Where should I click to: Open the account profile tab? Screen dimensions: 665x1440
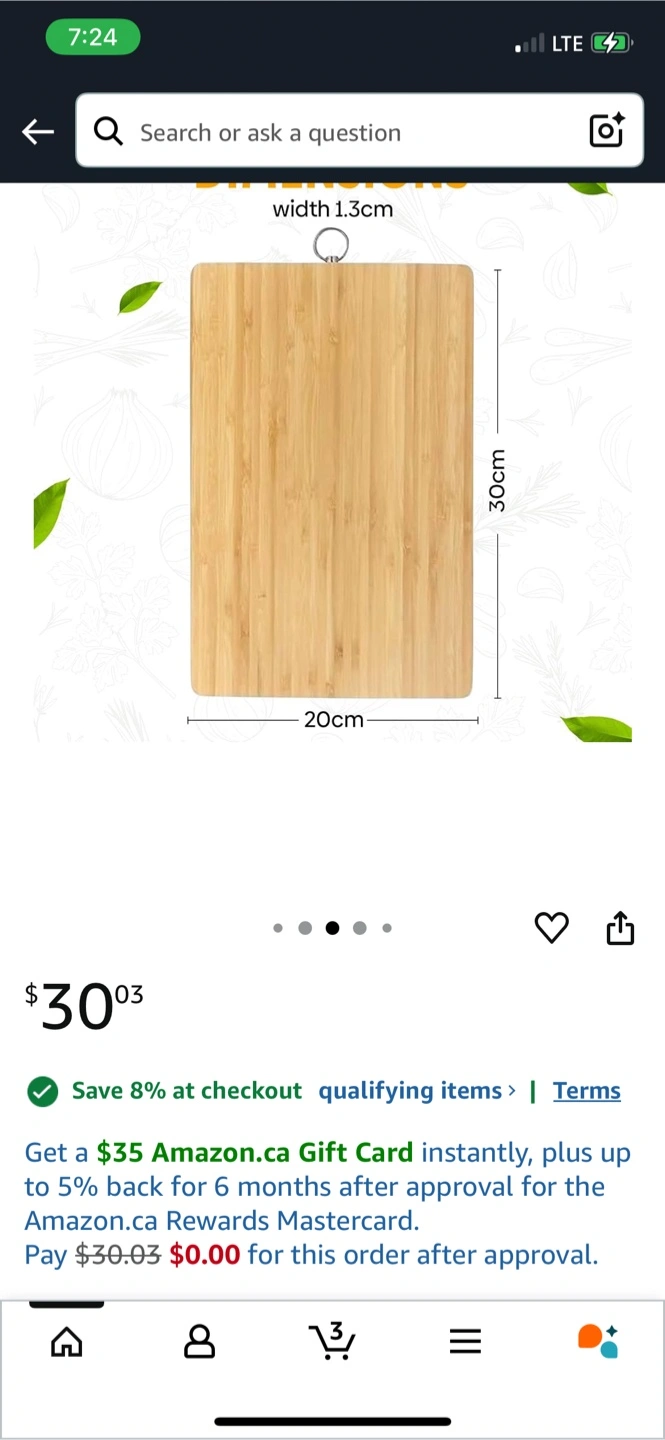coord(200,1342)
